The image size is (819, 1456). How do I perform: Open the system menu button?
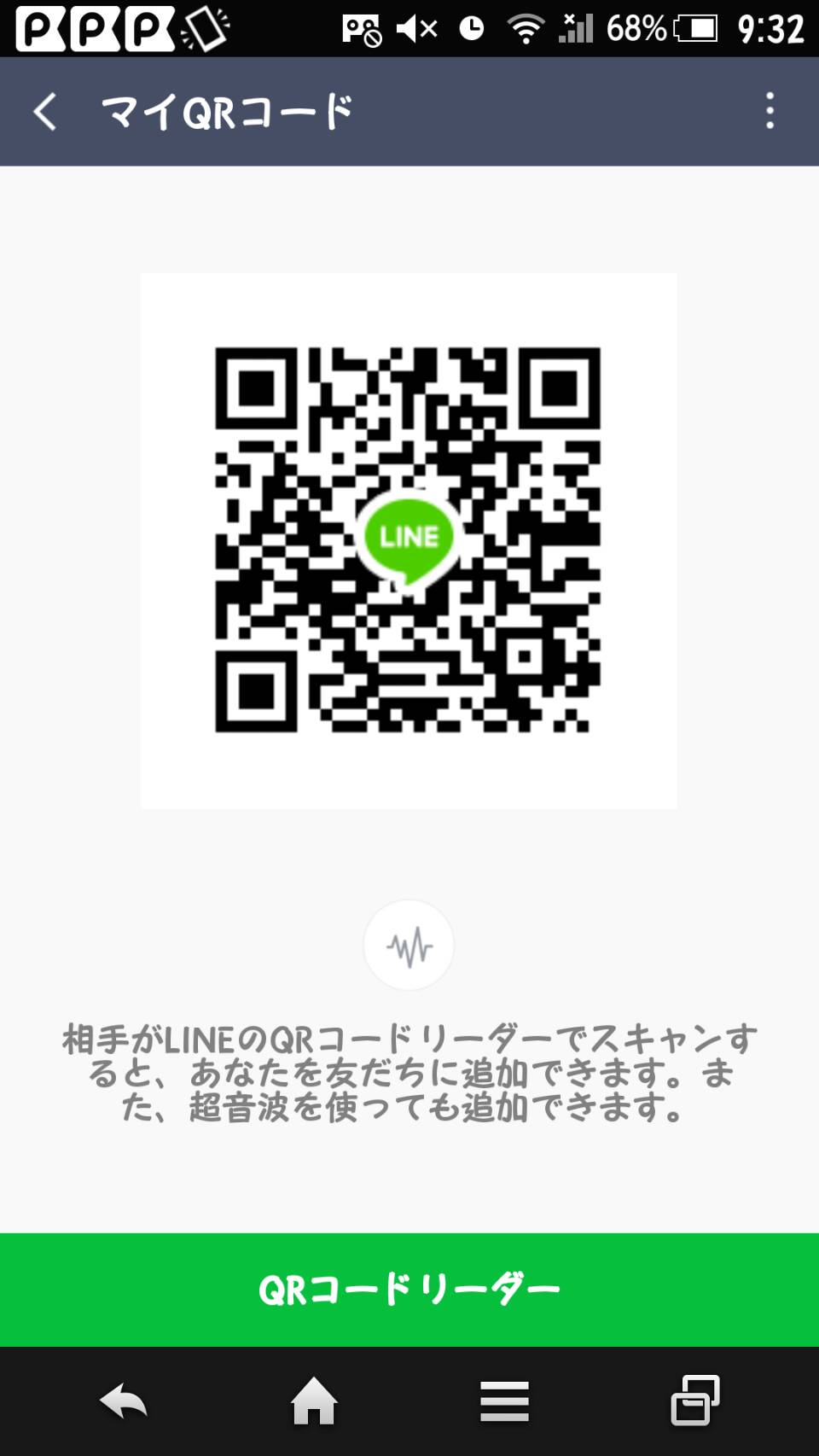(x=504, y=1401)
